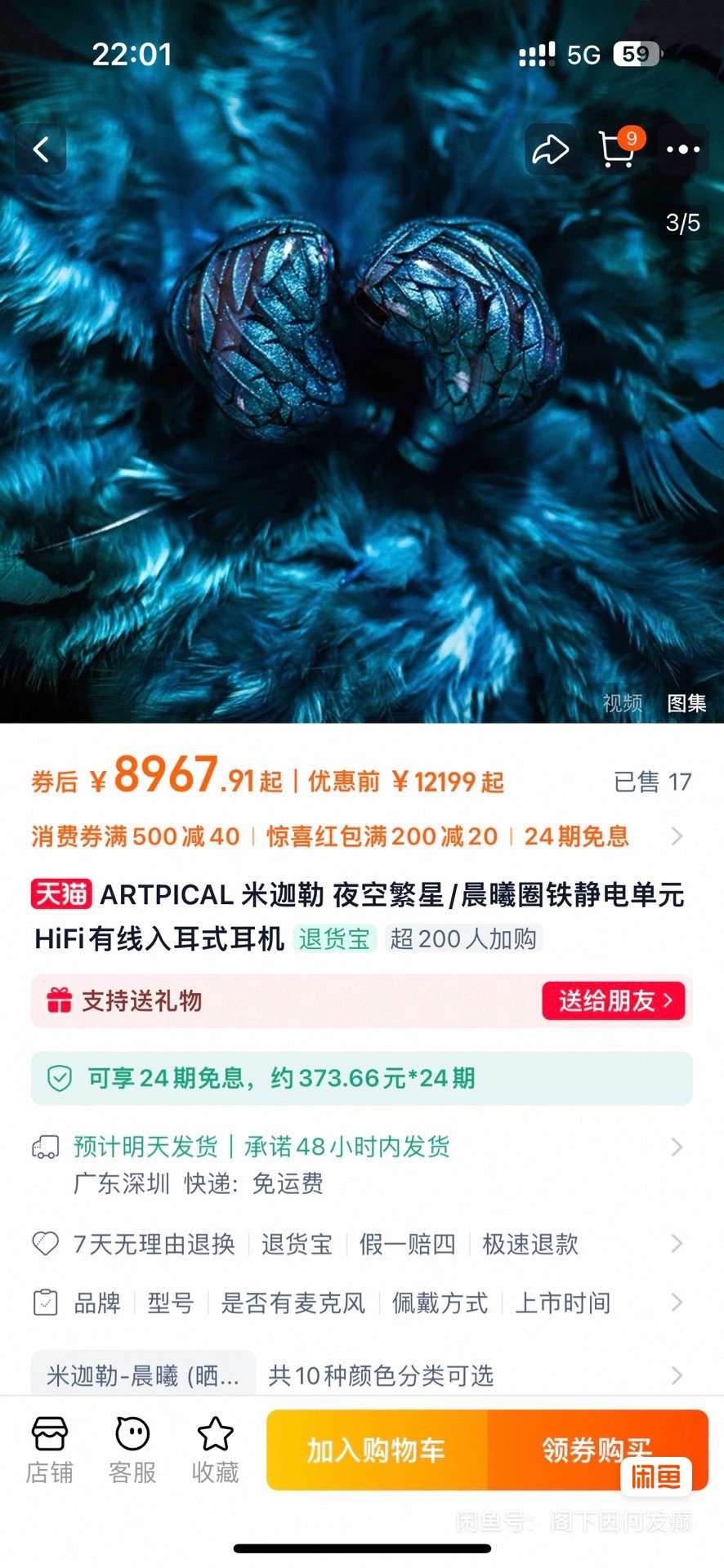Expand the coupon and discount details

pyautogui.click(x=676, y=836)
